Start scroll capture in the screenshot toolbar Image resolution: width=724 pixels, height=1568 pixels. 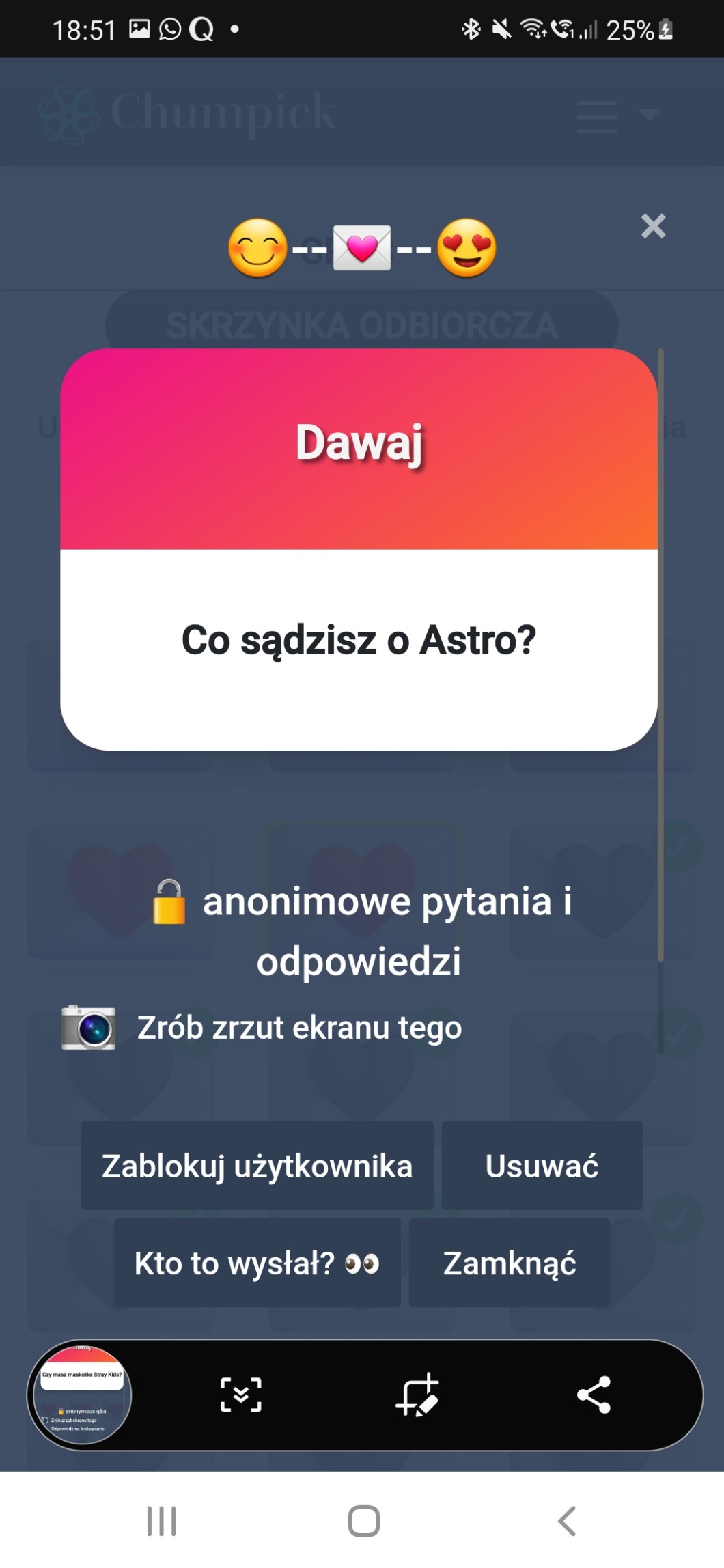(x=241, y=1395)
